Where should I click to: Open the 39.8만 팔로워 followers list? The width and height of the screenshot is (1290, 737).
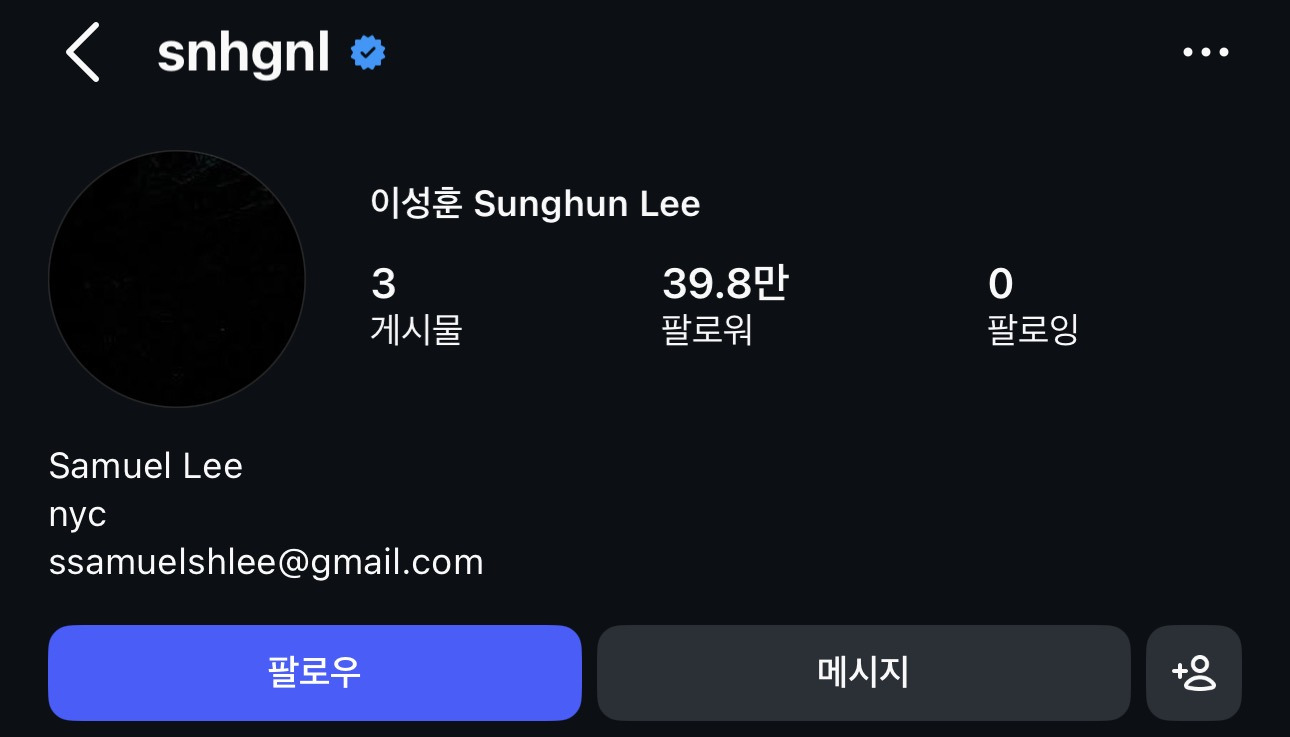723,304
